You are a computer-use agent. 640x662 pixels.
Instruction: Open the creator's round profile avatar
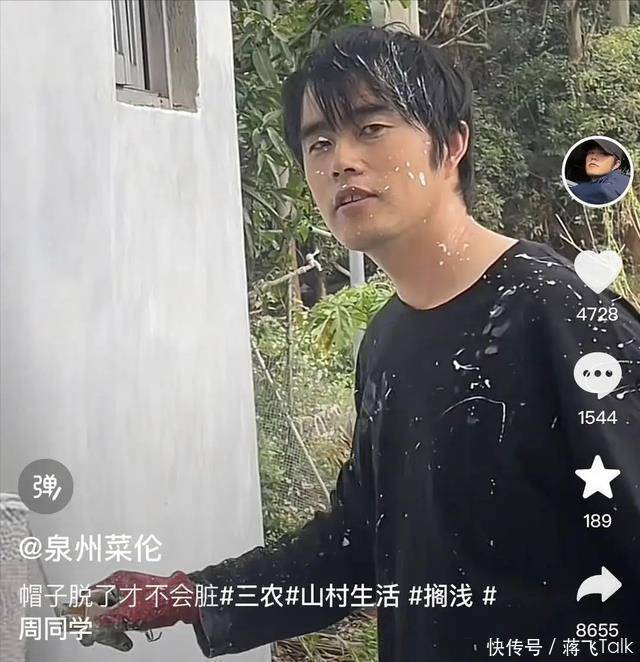coord(597,172)
